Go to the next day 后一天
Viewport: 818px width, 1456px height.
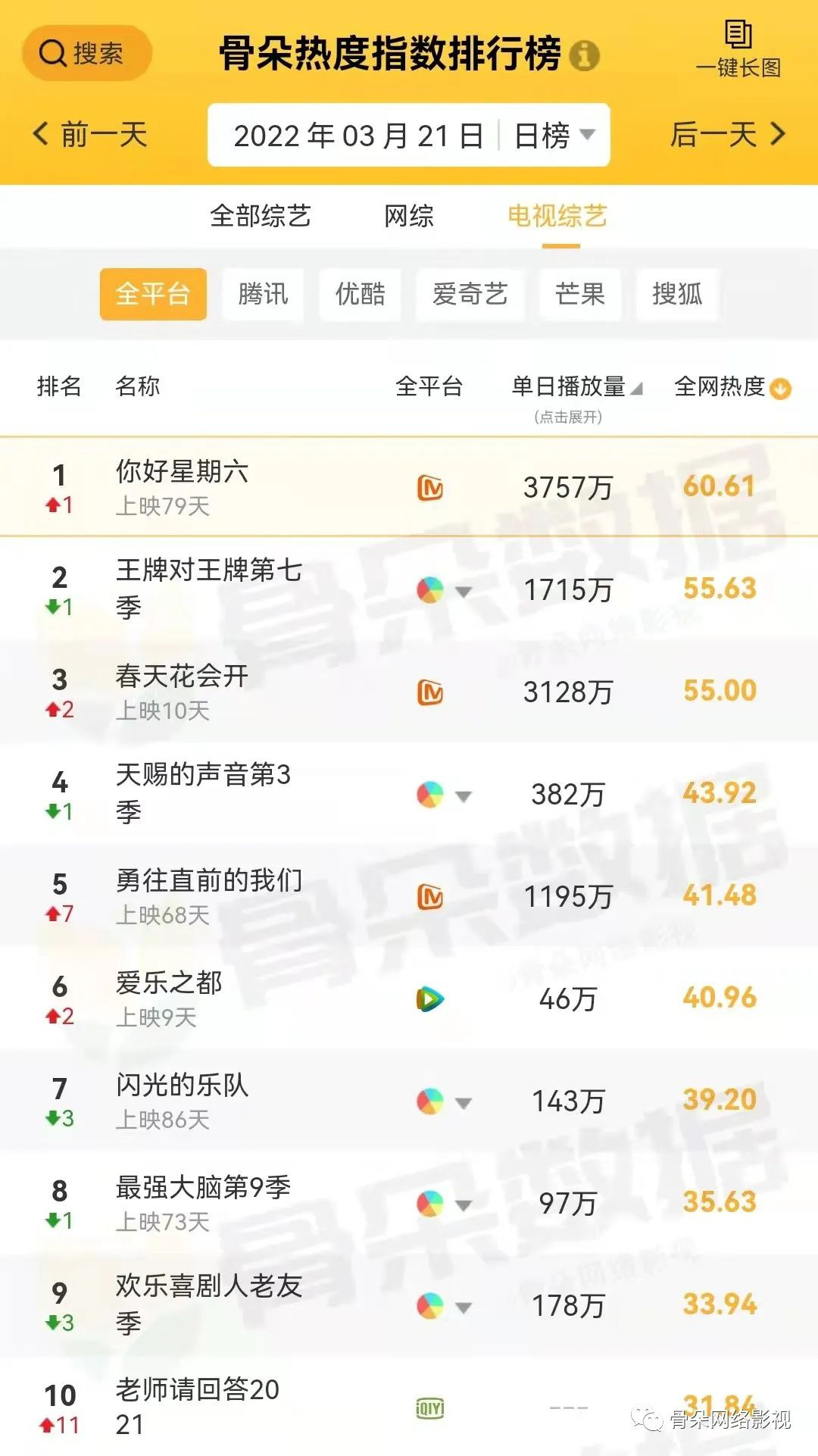[727, 135]
